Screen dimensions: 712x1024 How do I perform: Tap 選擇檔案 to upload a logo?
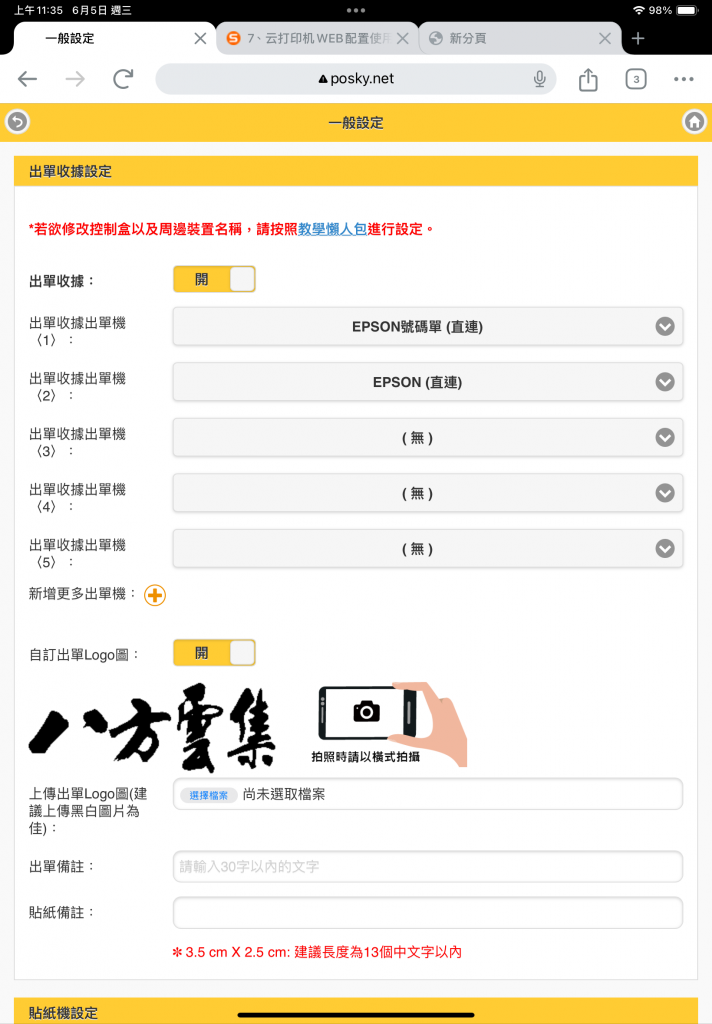[208, 795]
